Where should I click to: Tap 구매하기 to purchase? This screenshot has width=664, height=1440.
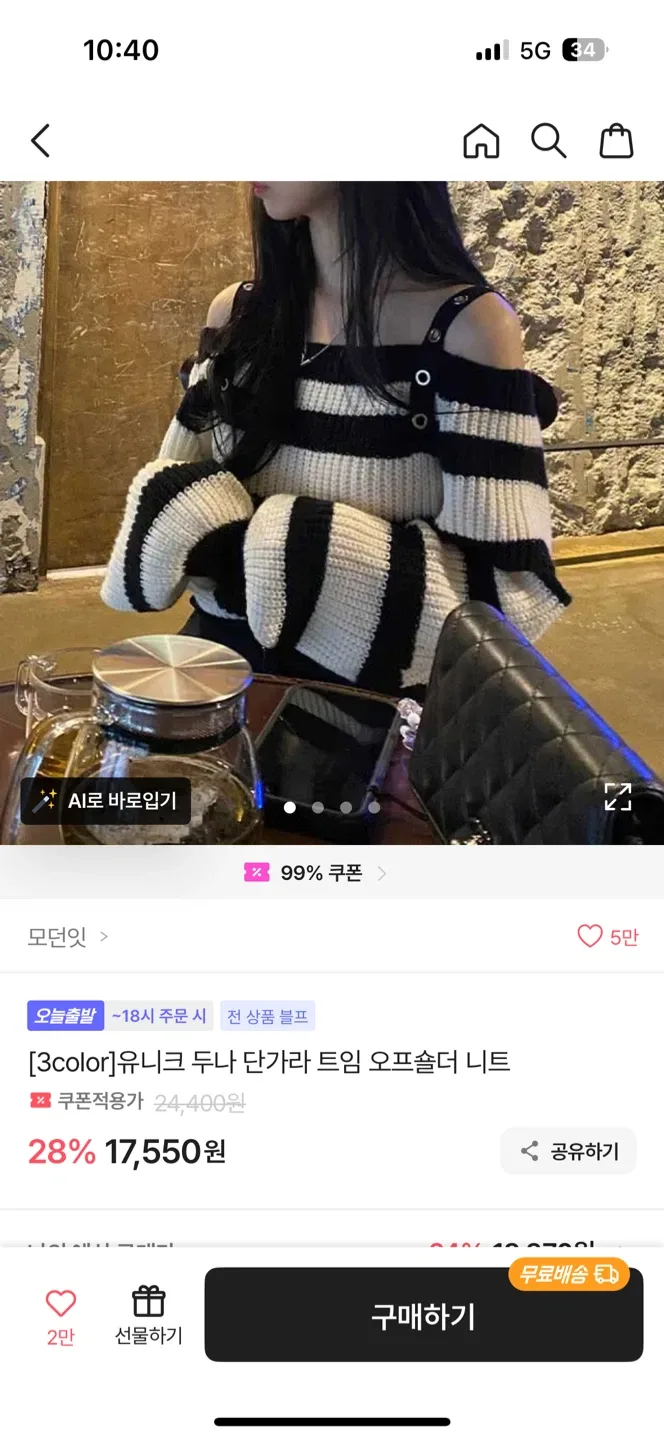[x=423, y=1316]
